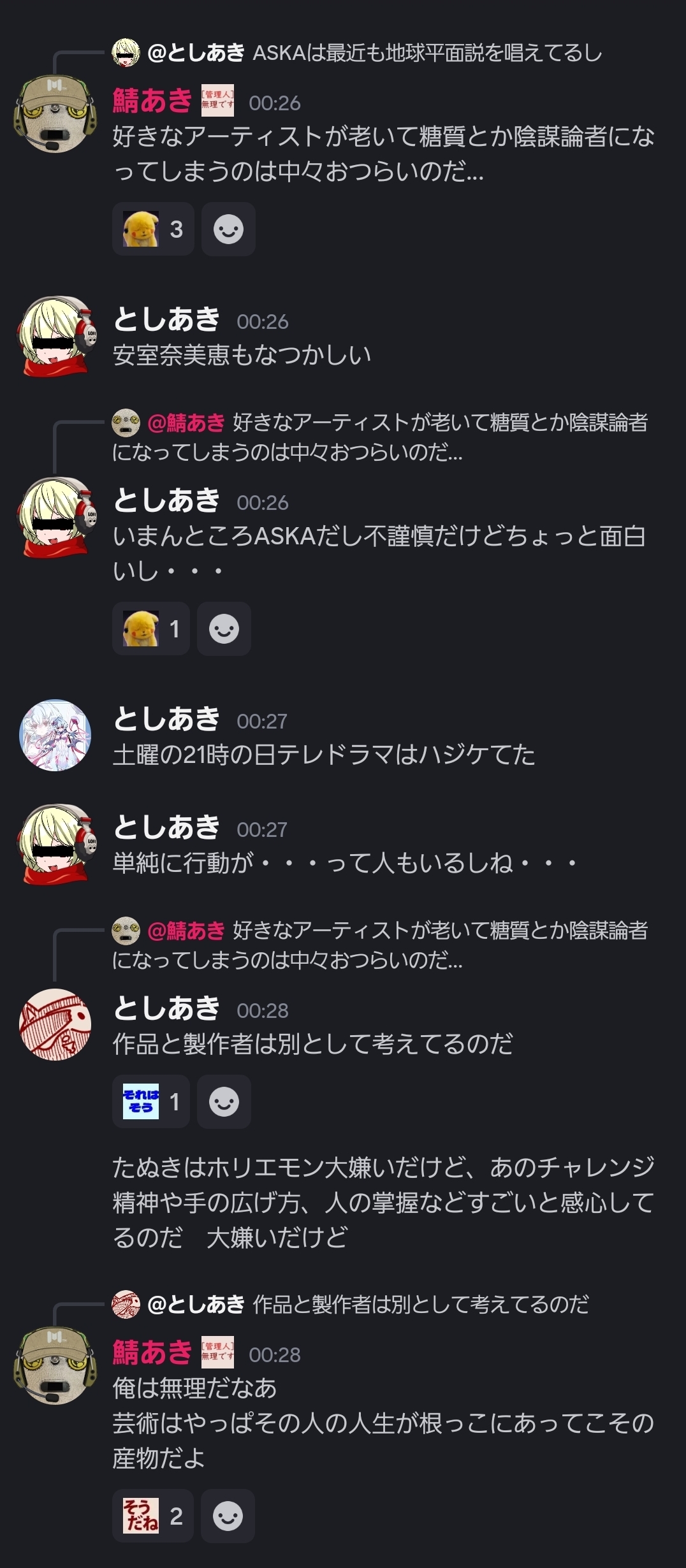Tap Pikachu reaction on the ASKA不謹慎 message

[151, 629]
